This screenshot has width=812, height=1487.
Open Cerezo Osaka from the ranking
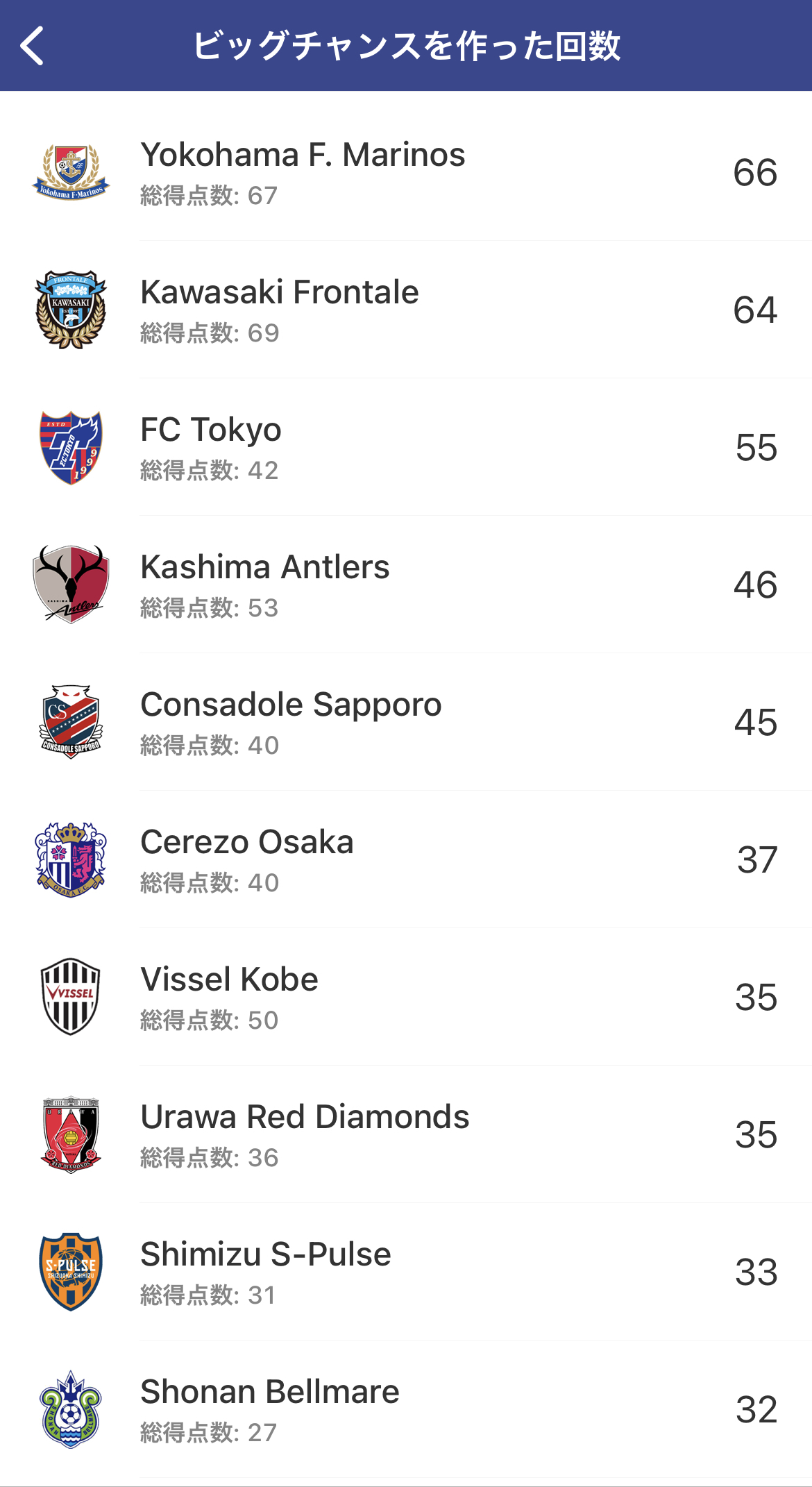click(x=406, y=859)
